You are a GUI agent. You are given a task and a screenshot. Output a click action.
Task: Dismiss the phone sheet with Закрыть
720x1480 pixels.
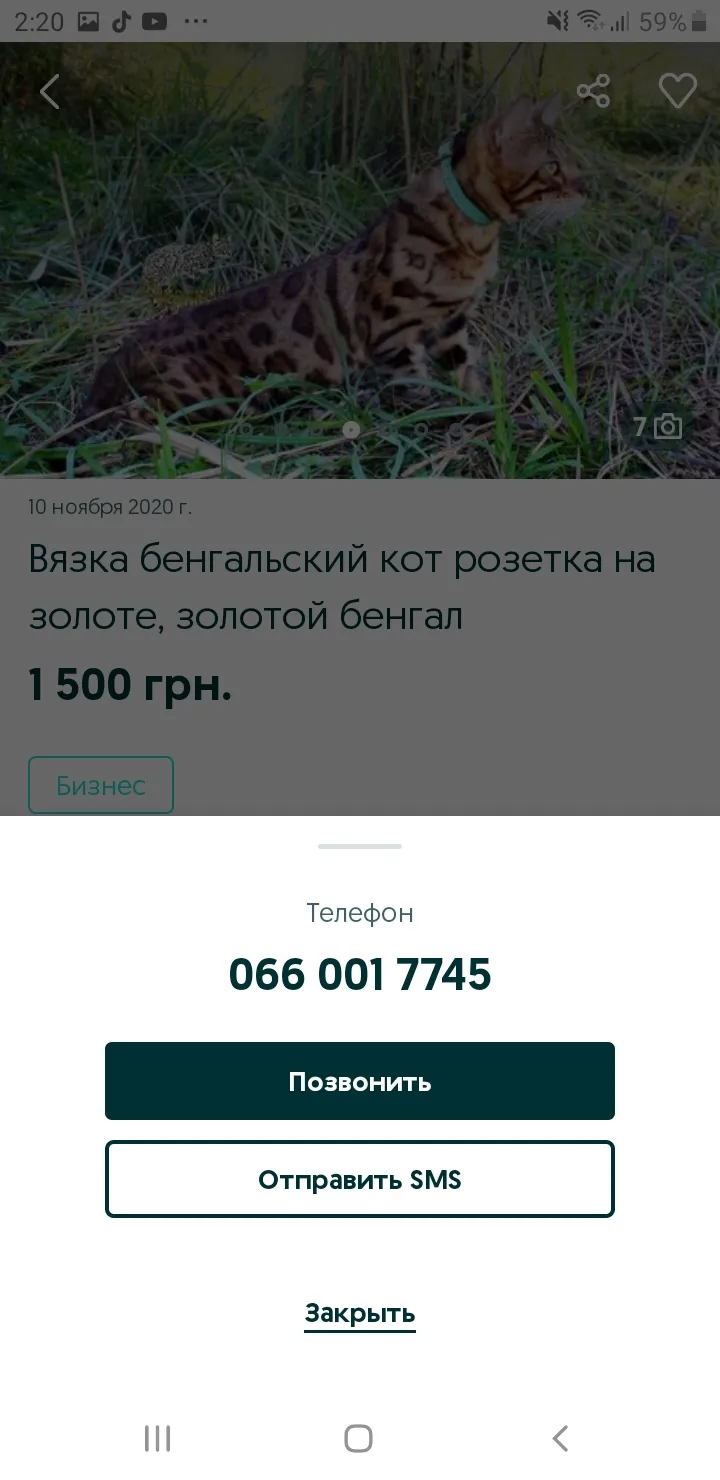tap(360, 1313)
